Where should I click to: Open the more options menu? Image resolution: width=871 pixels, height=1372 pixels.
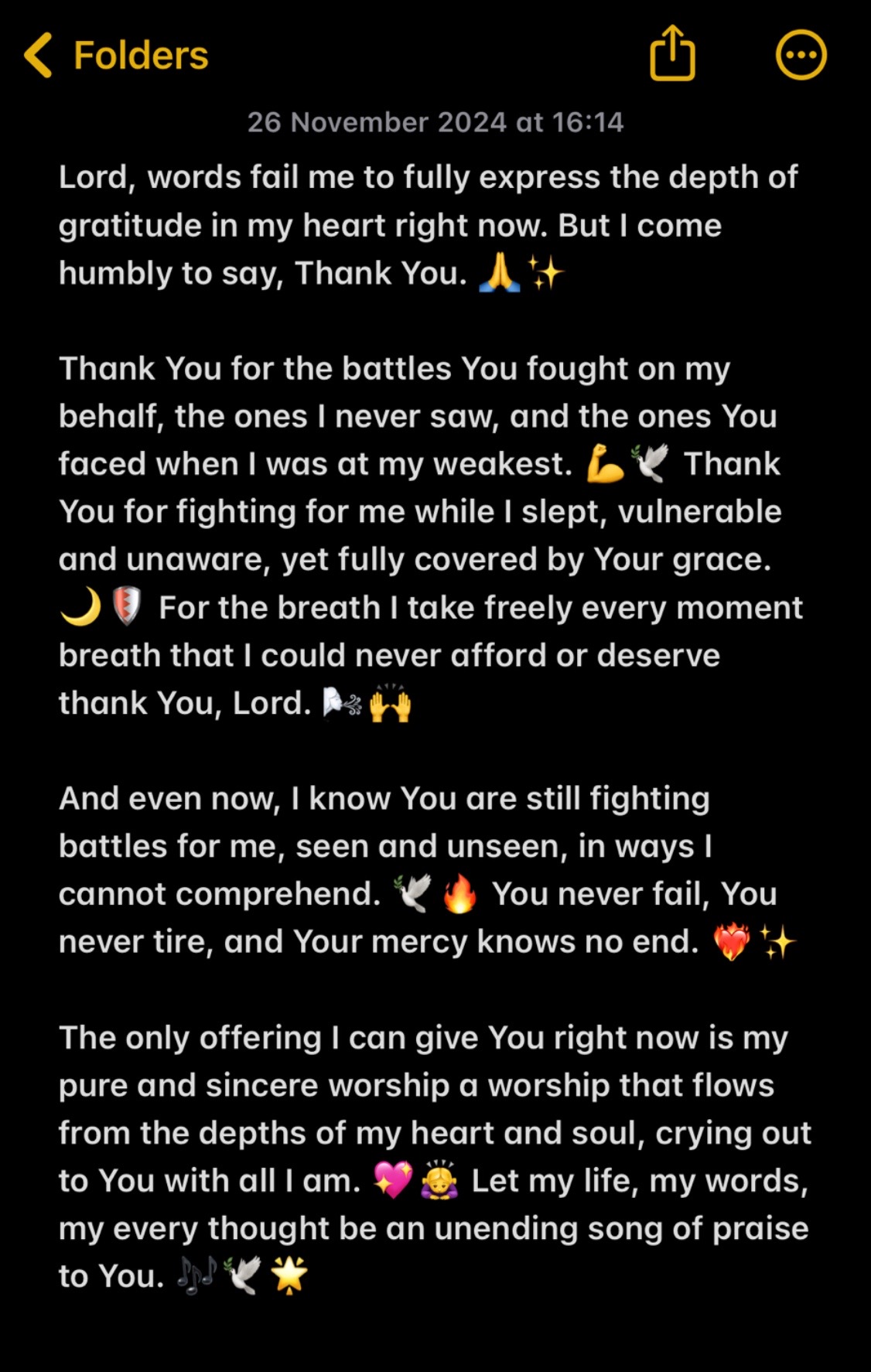(801, 56)
